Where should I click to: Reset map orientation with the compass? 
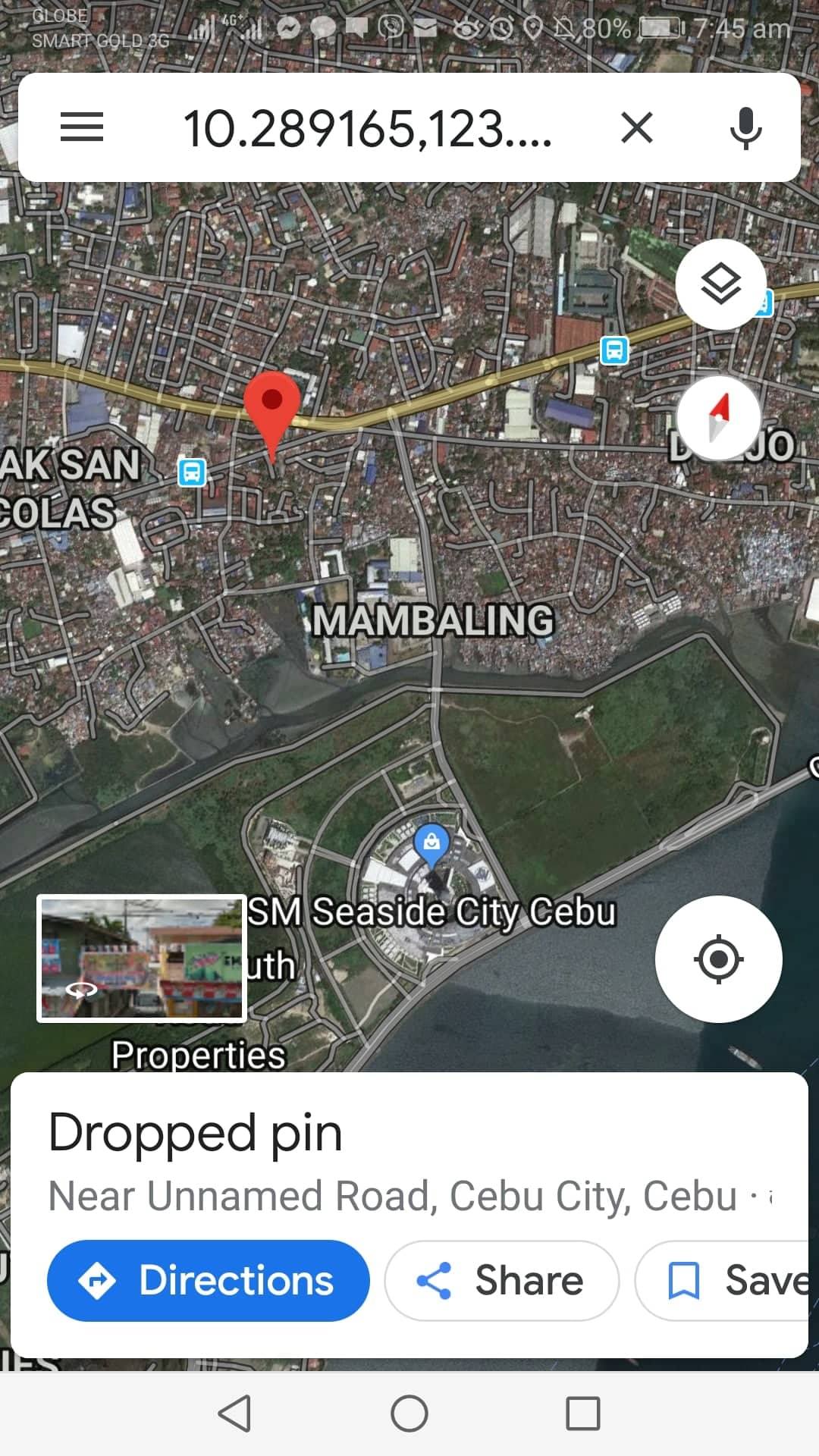(x=718, y=416)
